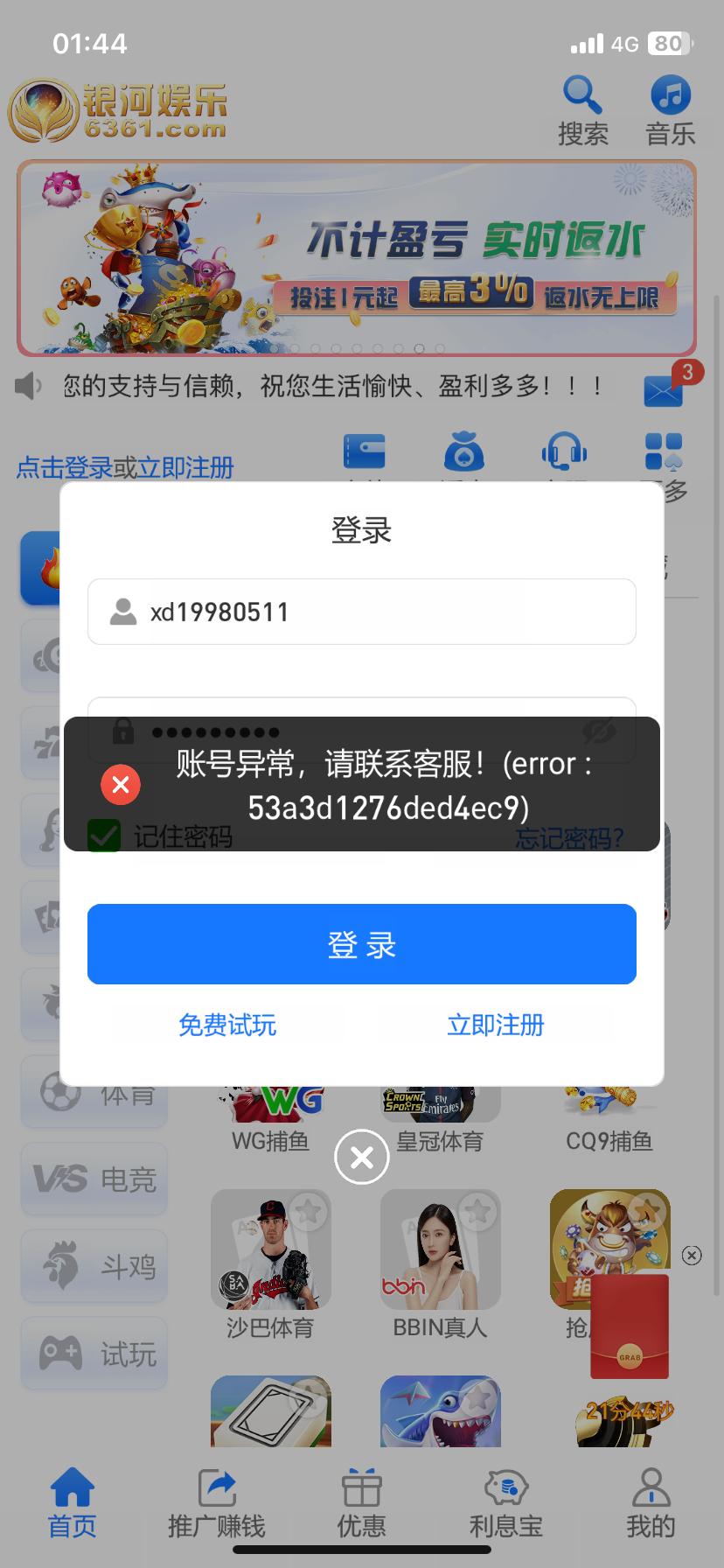Select the 试玩 gamepad sidebar icon
Viewport: 724px width, 1568px height.
pyautogui.click(x=94, y=1353)
